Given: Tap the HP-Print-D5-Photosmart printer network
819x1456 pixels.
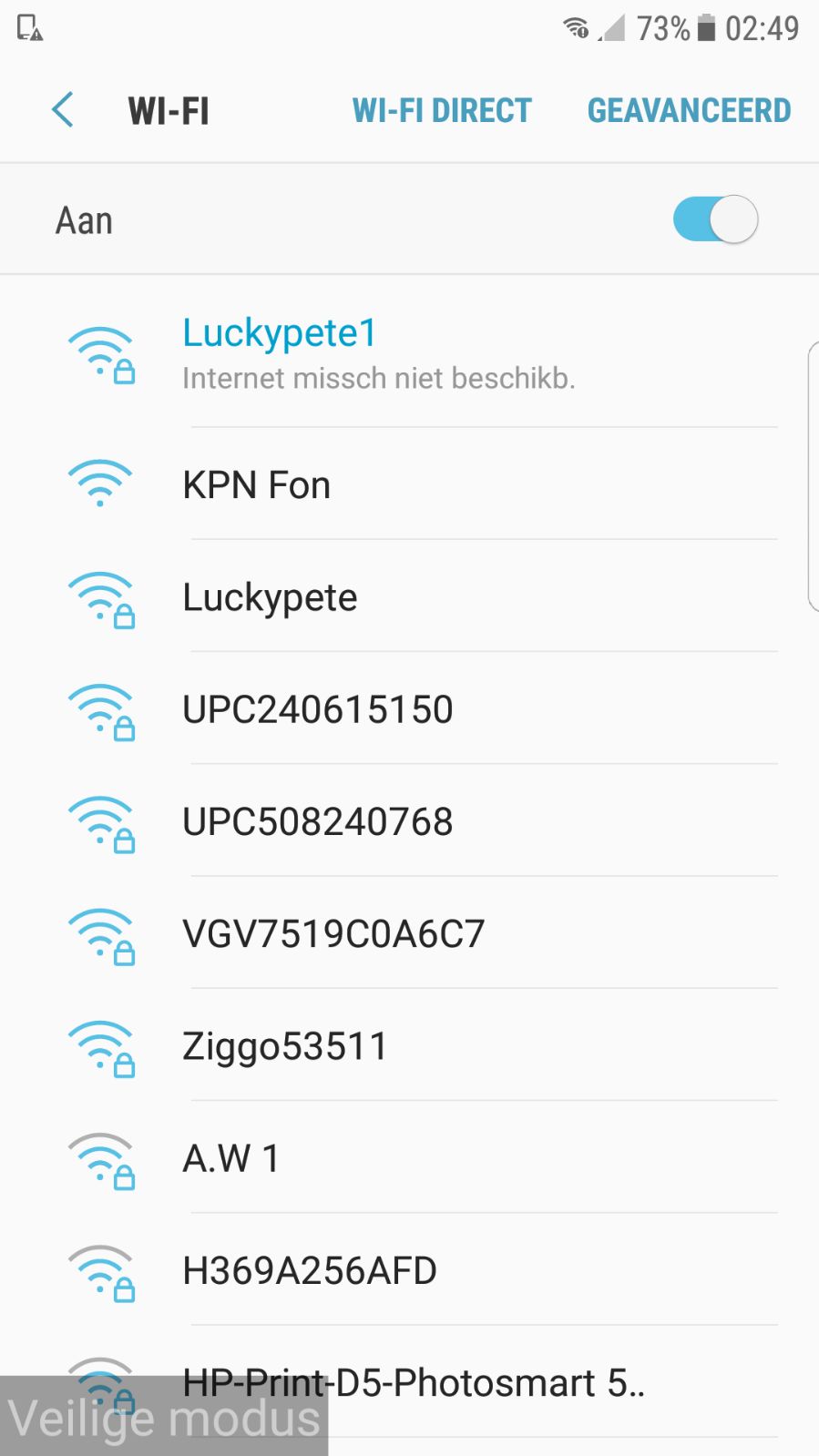Looking at the screenshot, I should (413, 1383).
